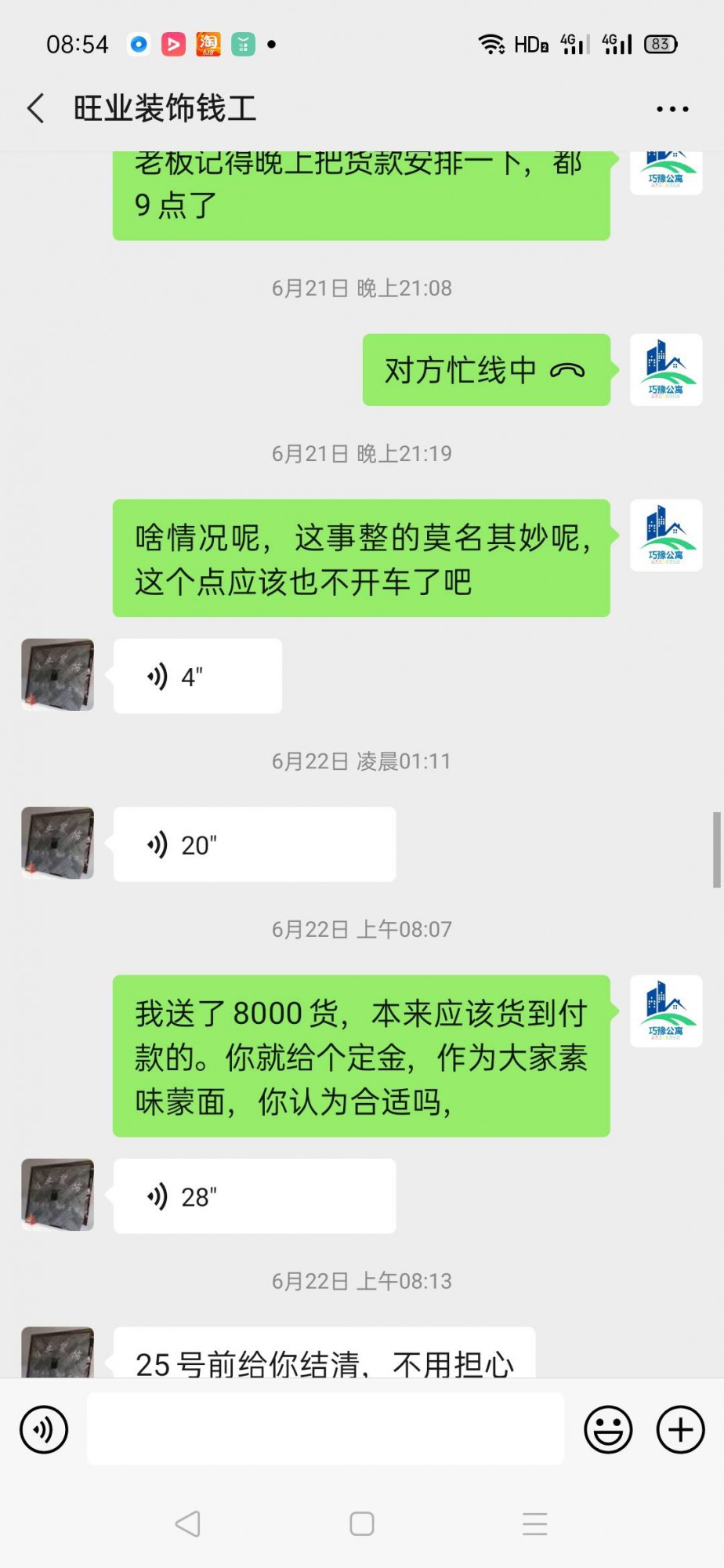Open the three-dot chat info menu
This screenshot has width=724, height=1568.
click(x=672, y=109)
